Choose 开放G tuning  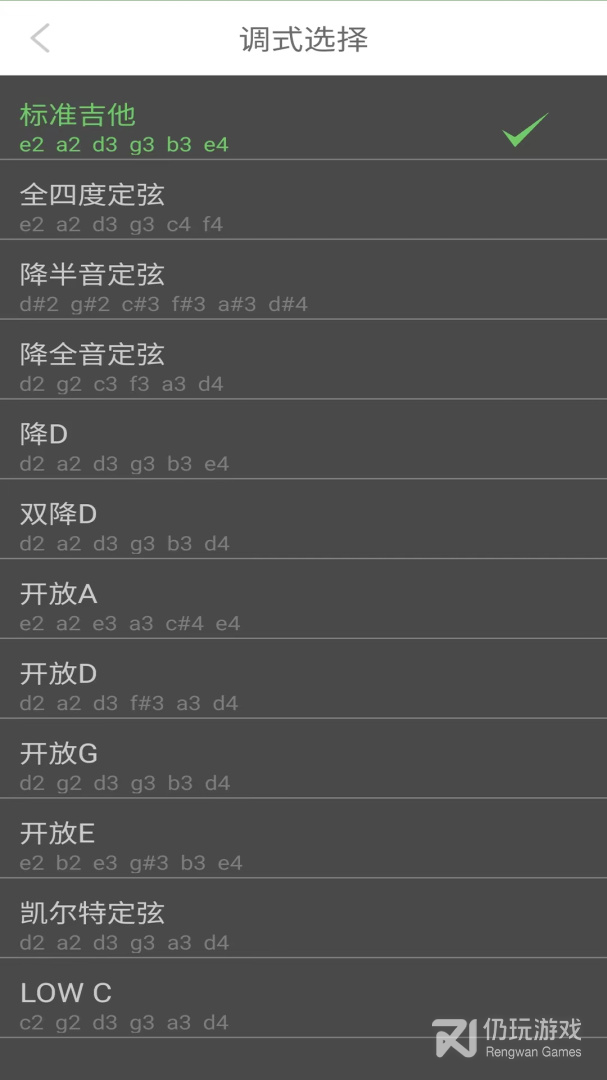coord(303,759)
